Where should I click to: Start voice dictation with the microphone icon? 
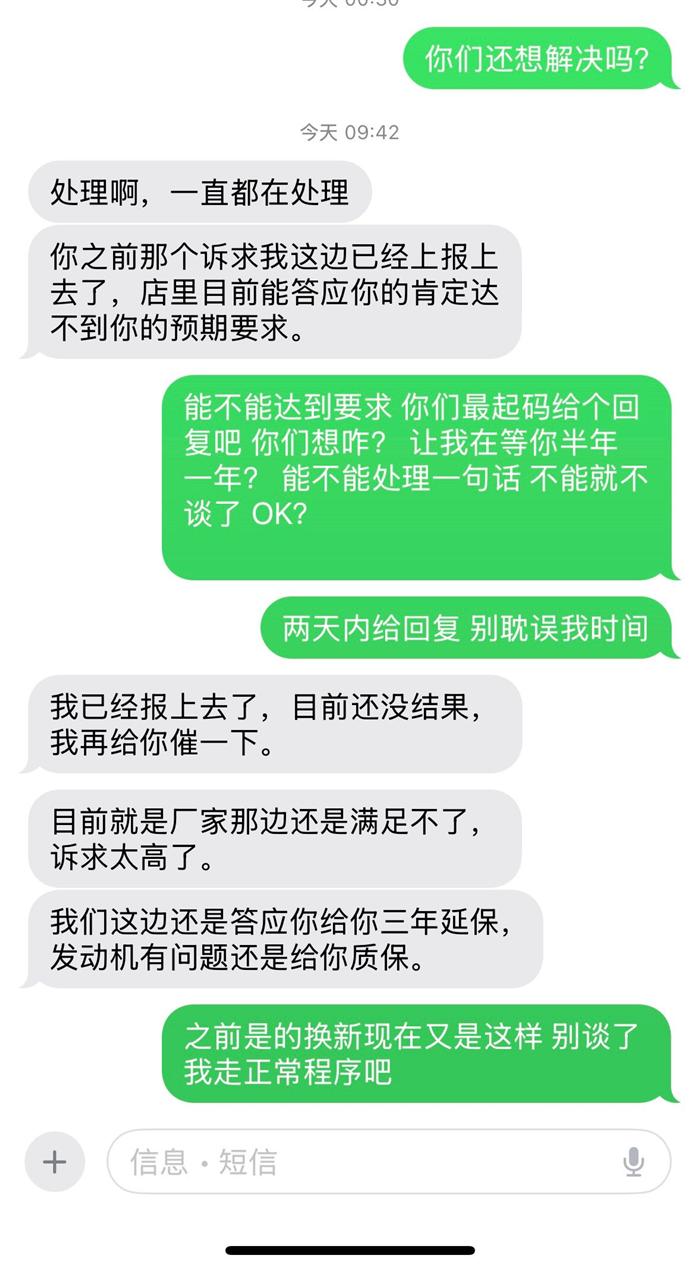click(x=633, y=1162)
